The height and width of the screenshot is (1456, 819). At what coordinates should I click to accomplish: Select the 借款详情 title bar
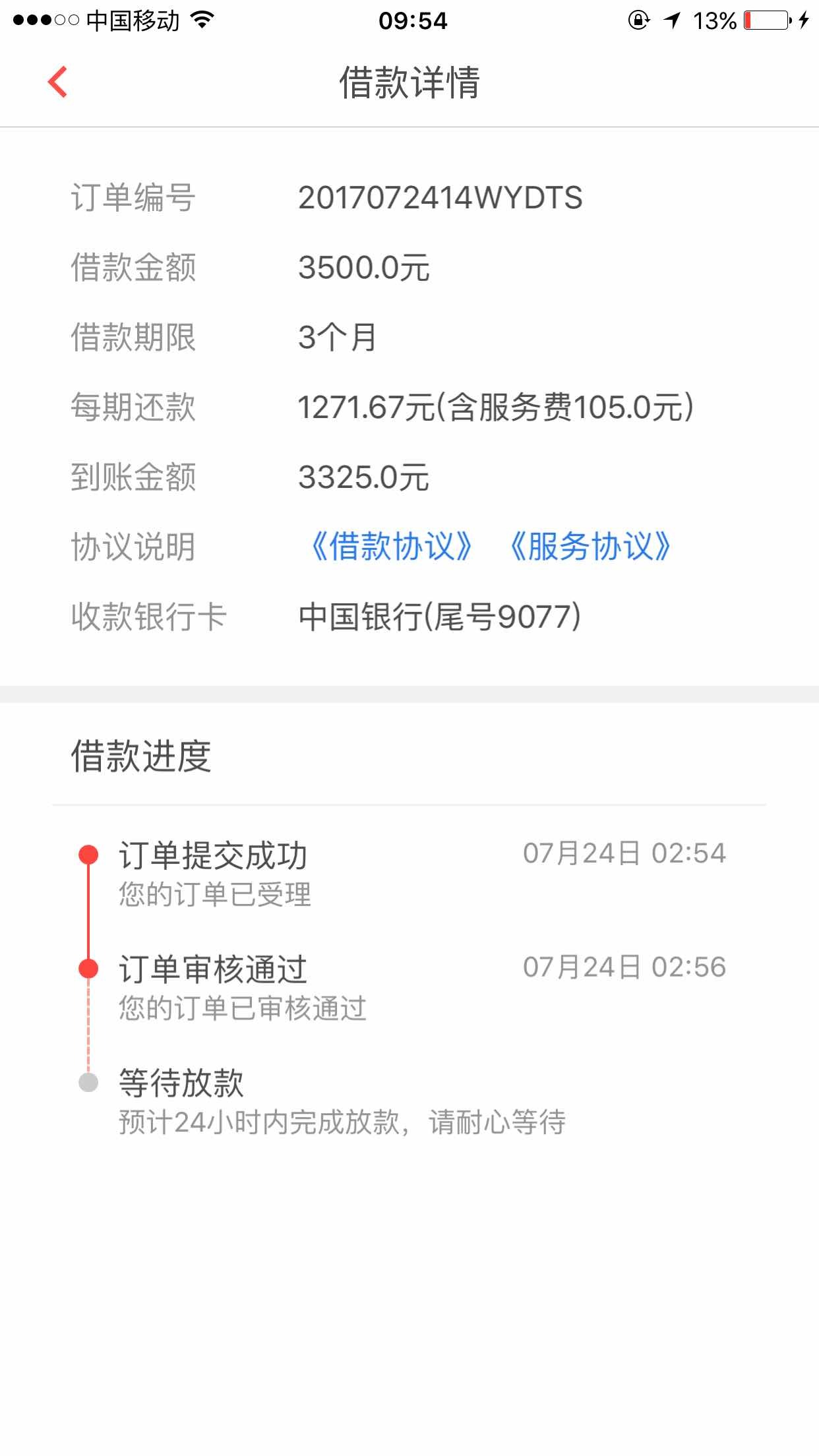pyautogui.click(x=409, y=81)
